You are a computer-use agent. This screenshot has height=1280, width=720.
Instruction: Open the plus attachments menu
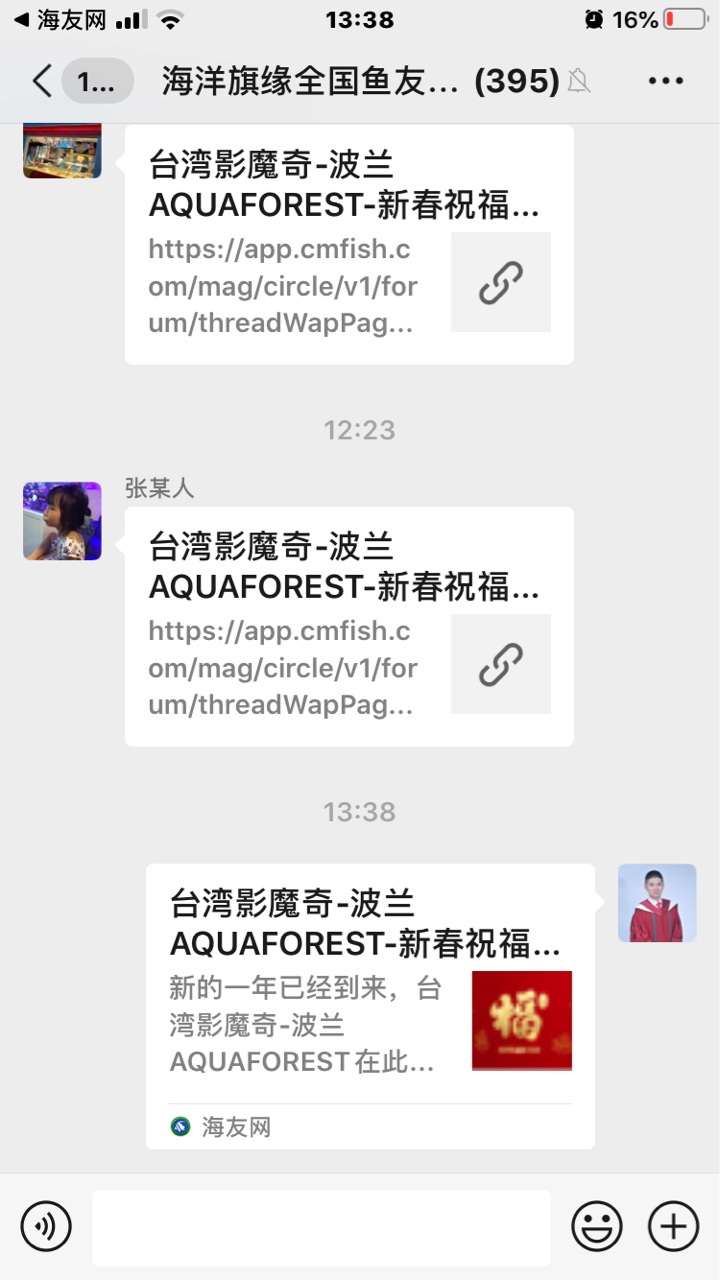pyautogui.click(x=673, y=1226)
